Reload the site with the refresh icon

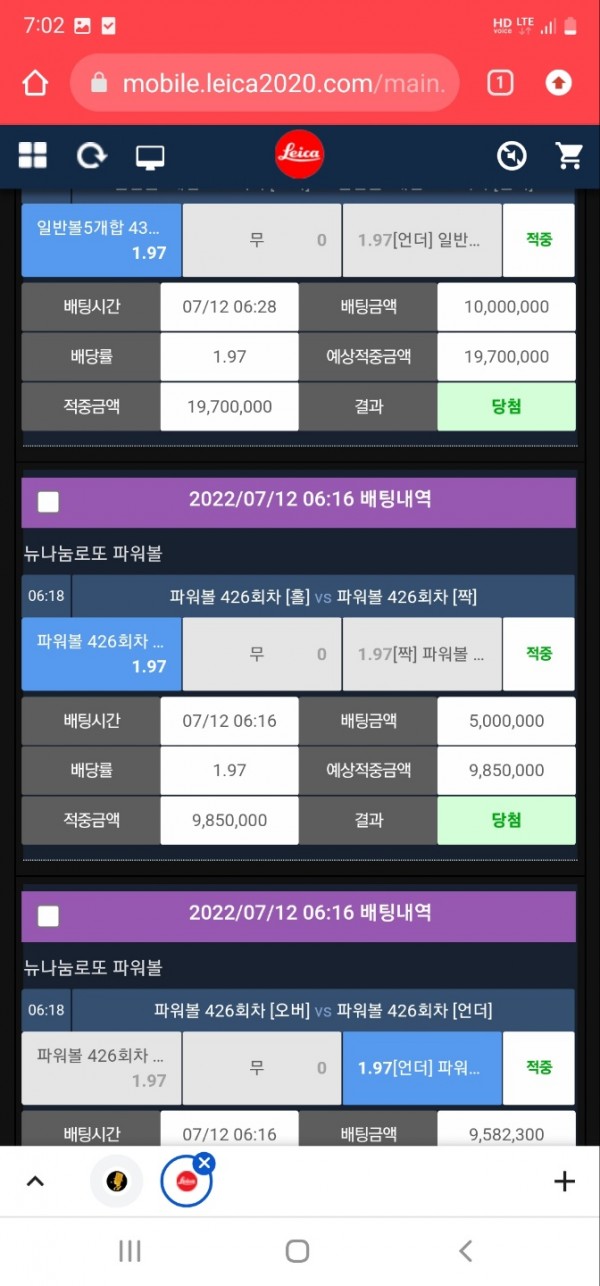point(92,155)
